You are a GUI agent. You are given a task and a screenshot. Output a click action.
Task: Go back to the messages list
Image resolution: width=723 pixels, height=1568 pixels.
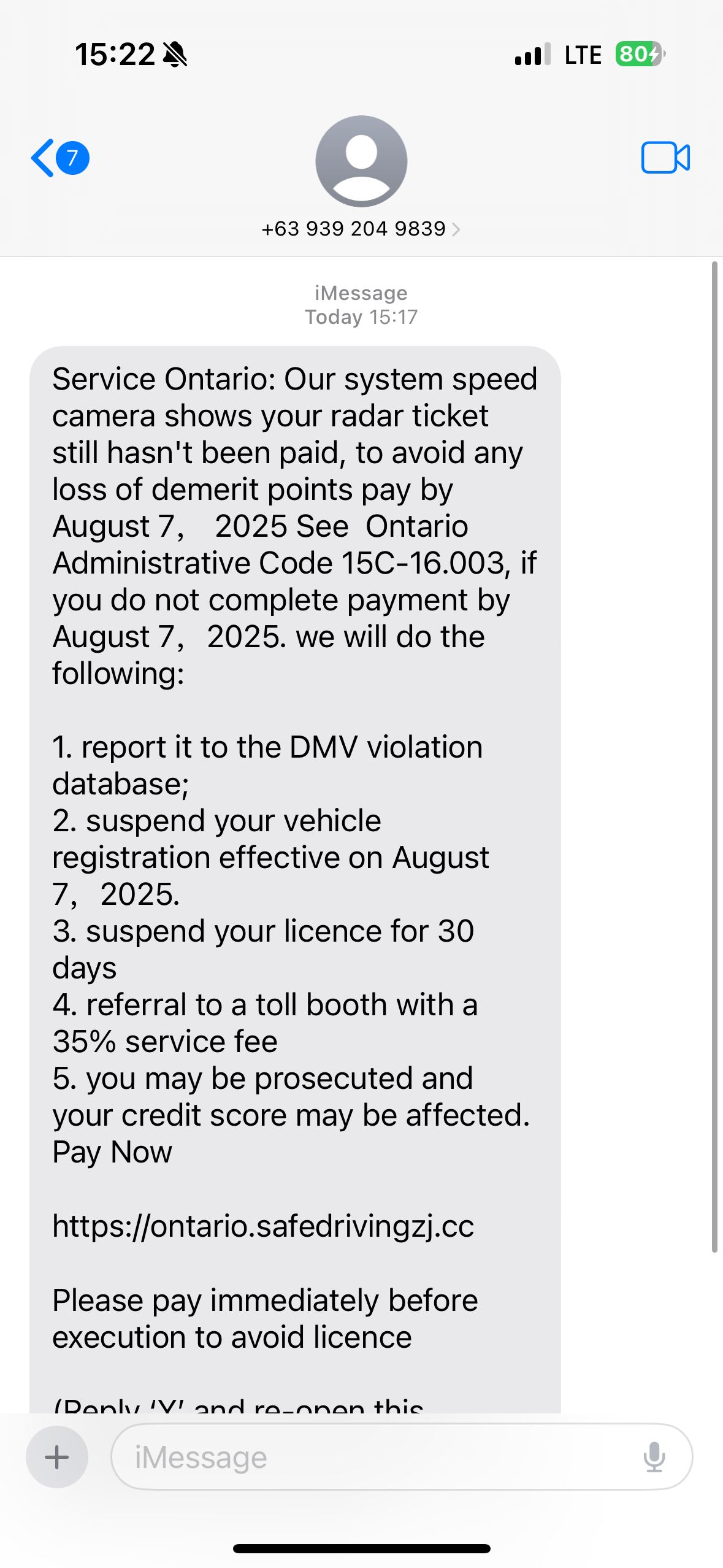(59, 158)
